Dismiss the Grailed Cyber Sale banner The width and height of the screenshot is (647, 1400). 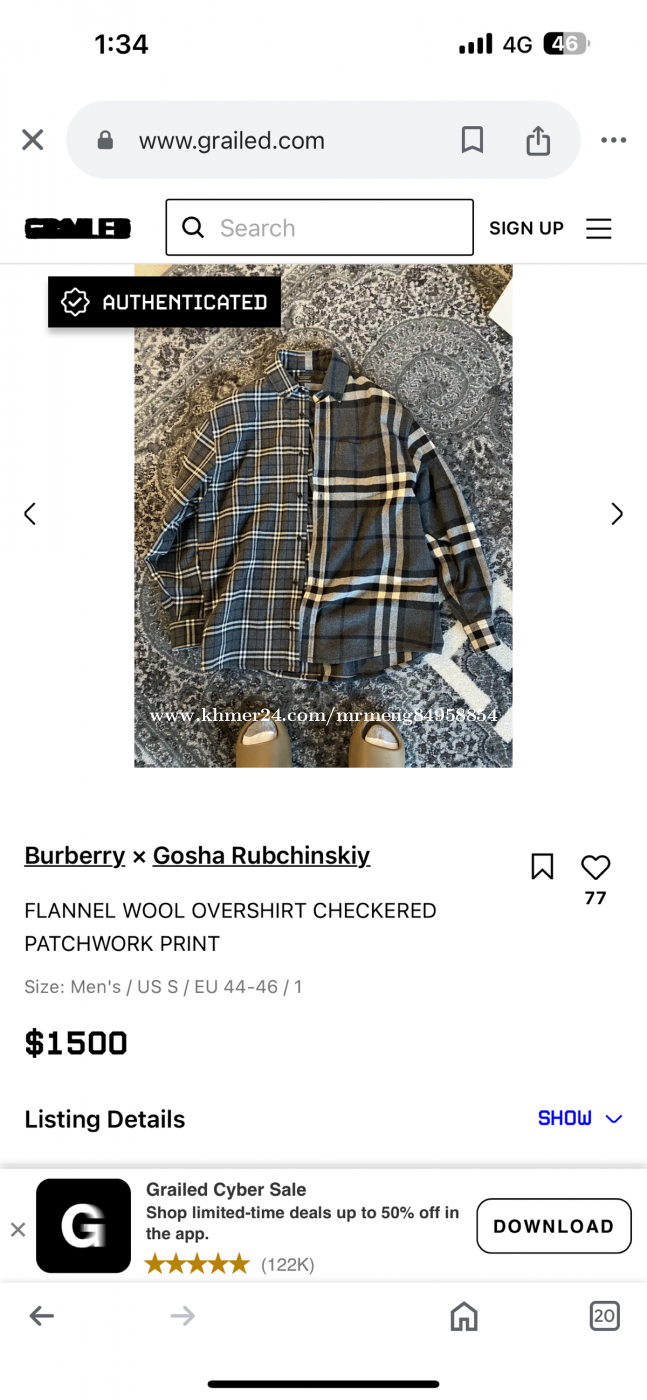(x=18, y=1229)
